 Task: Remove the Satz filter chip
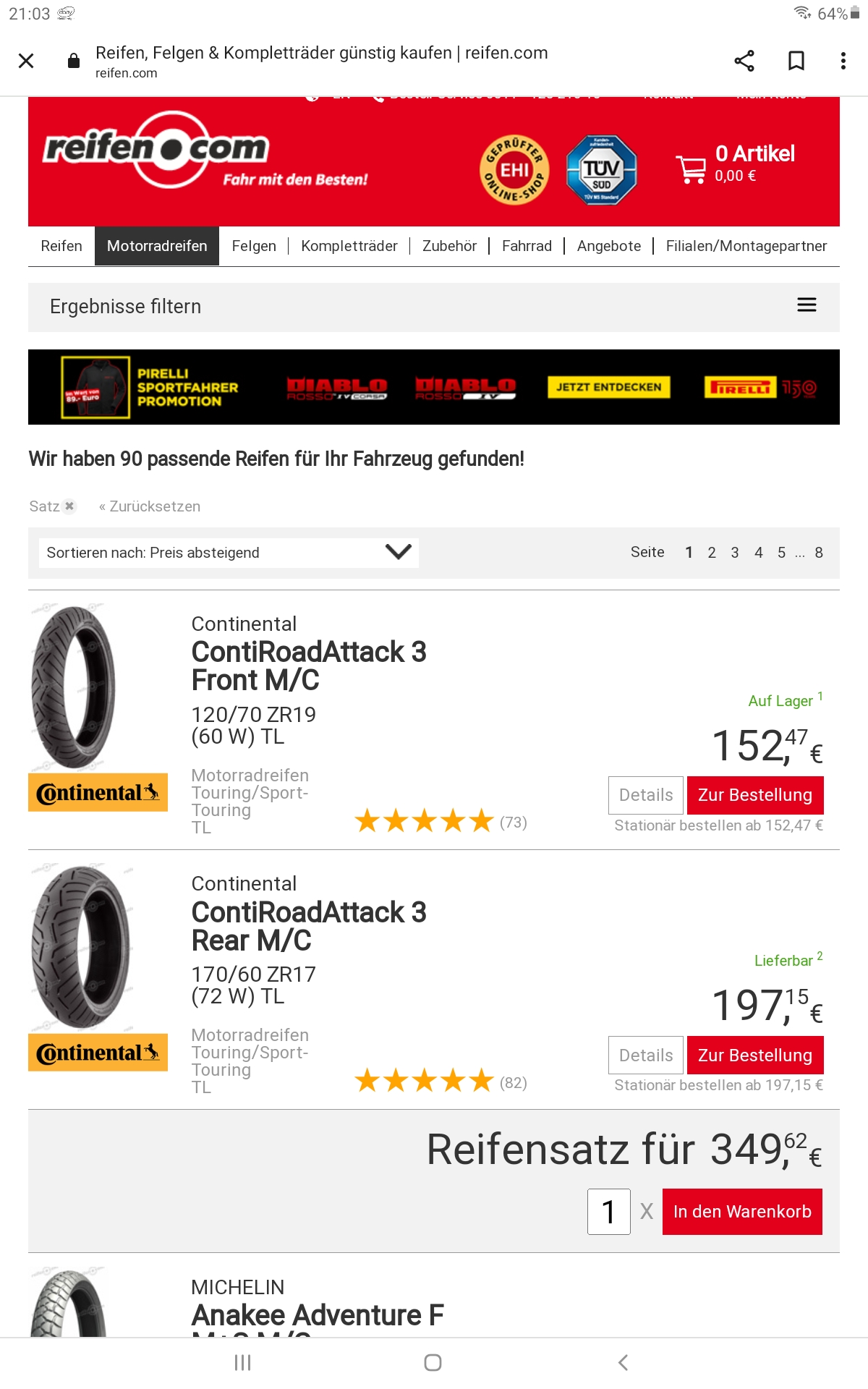[x=69, y=506]
